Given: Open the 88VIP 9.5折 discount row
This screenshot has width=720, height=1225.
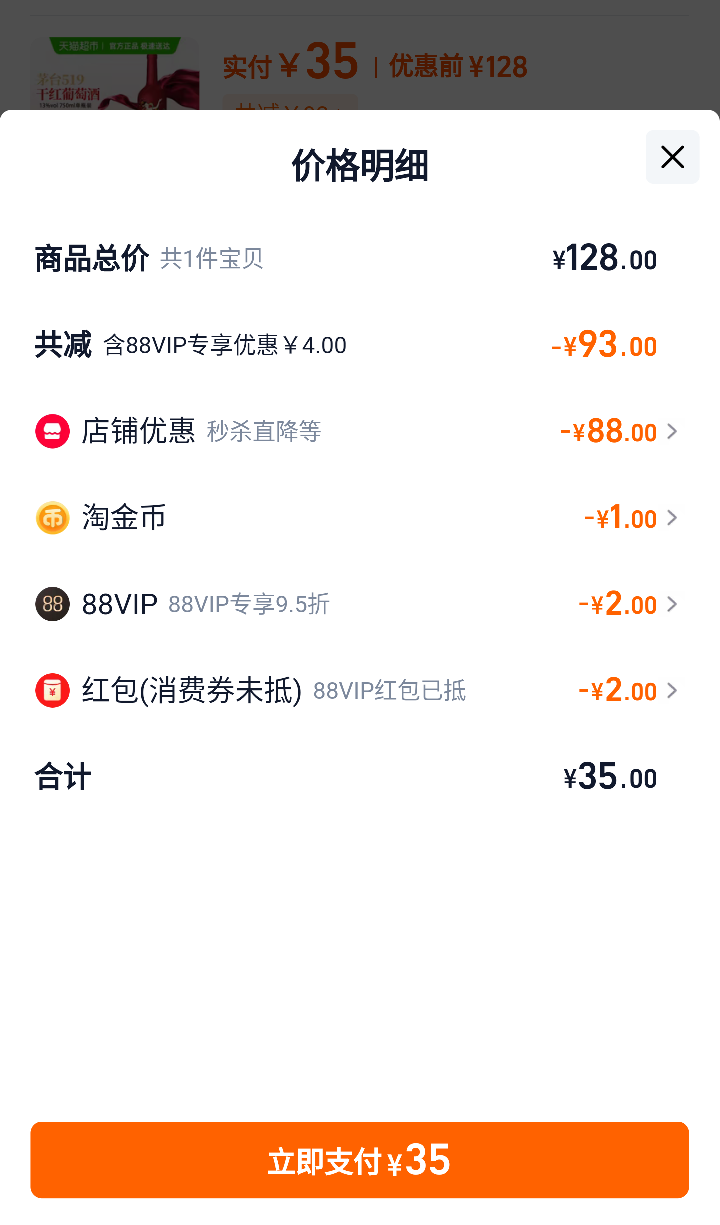Looking at the screenshot, I should [x=357, y=604].
